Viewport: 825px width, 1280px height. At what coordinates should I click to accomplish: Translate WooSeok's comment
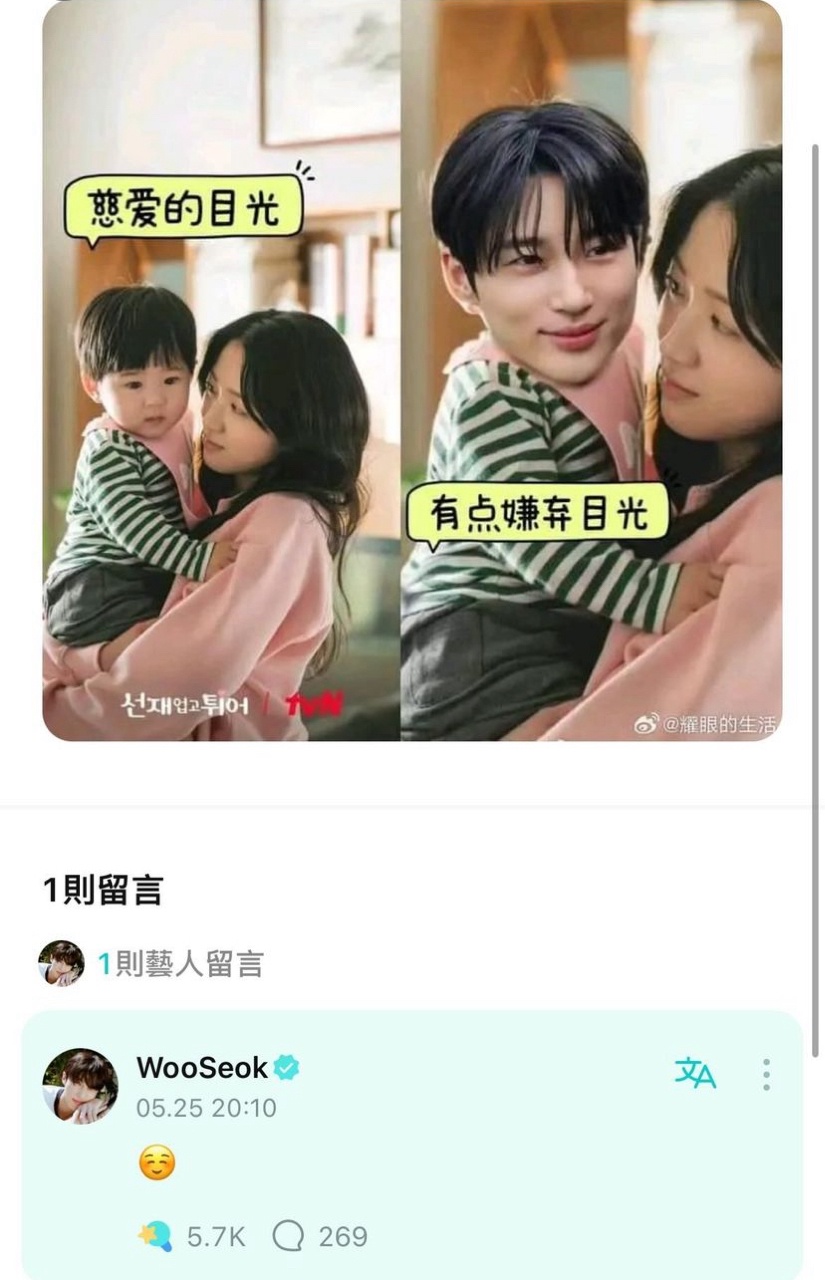tap(695, 1073)
